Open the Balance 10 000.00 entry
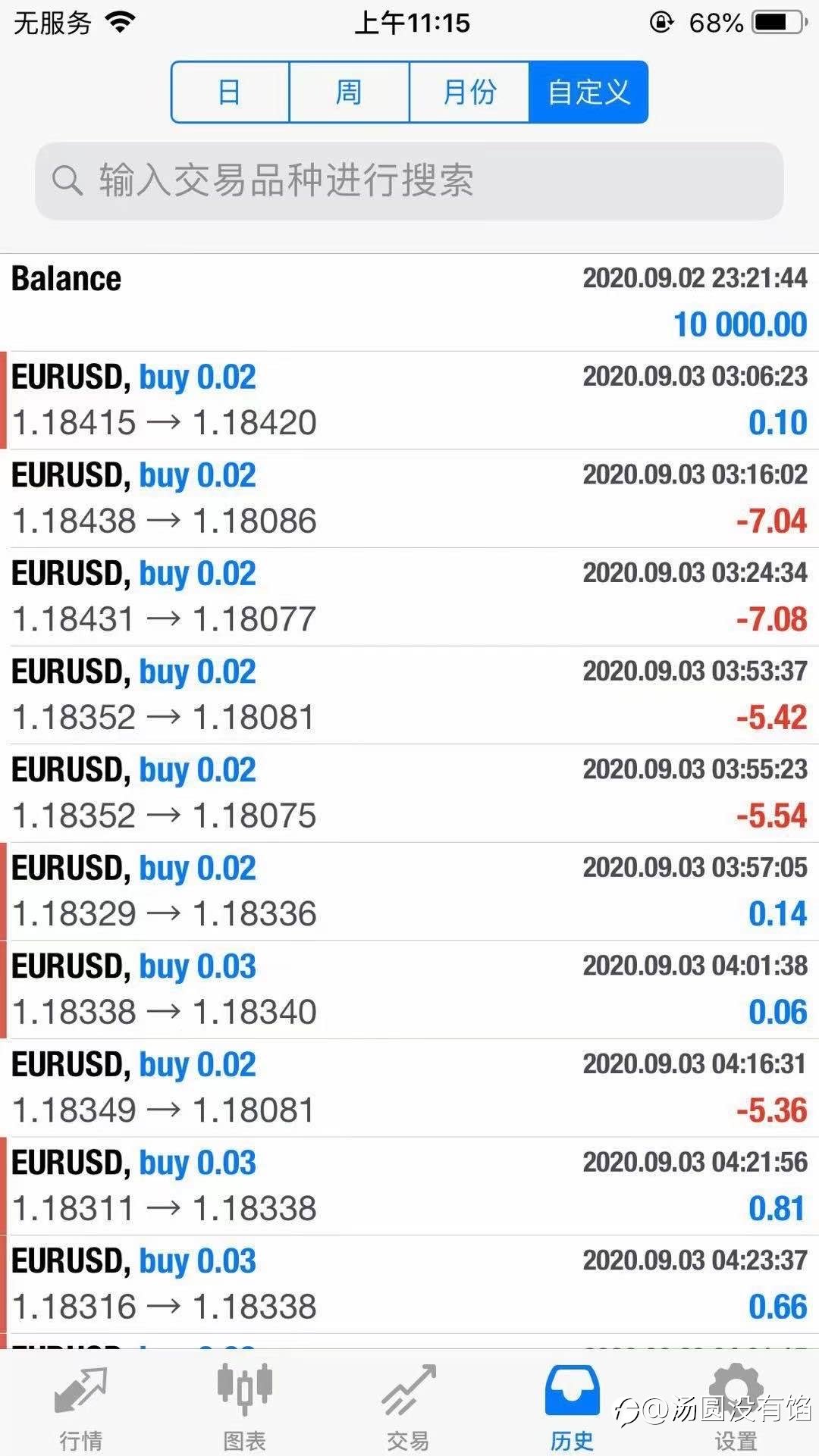 coord(409,302)
